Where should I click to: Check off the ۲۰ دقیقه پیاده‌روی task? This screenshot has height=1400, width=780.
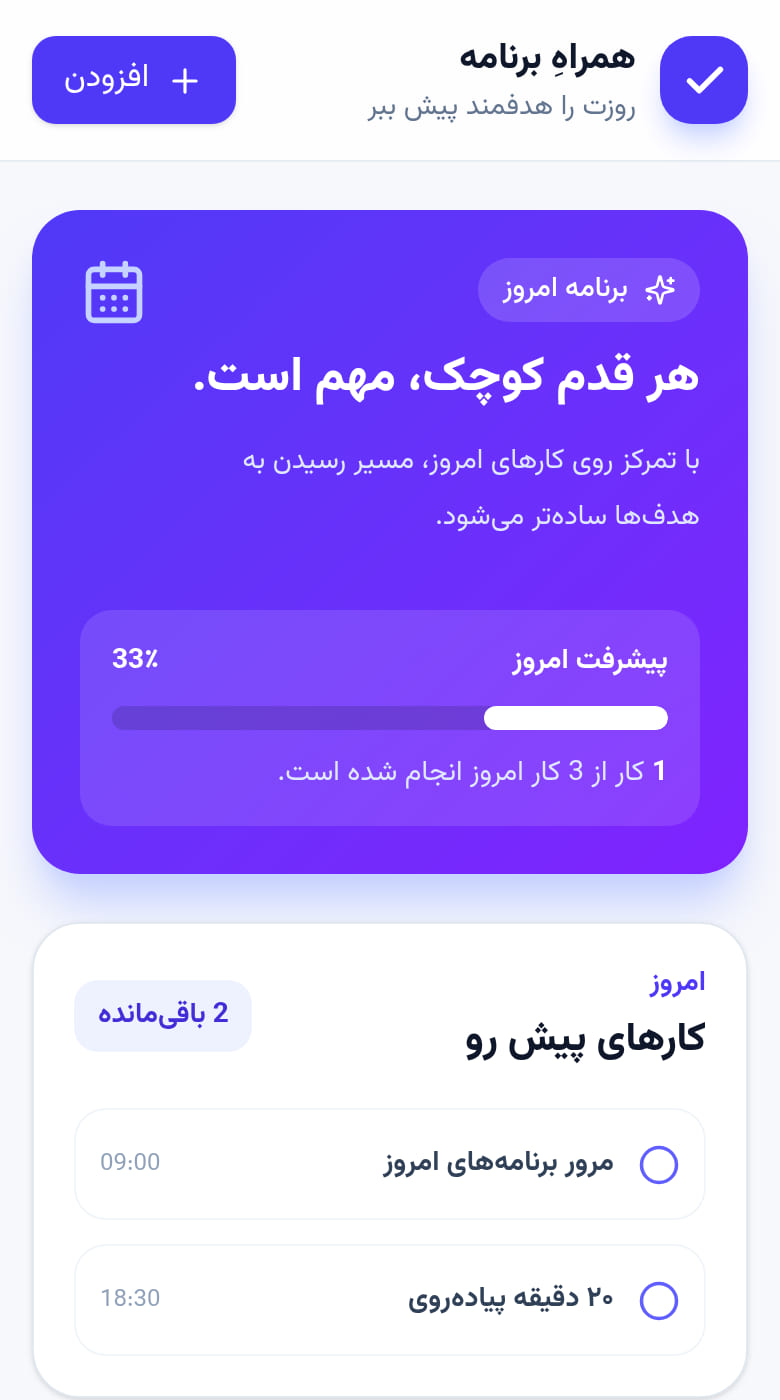click(x=659, y=1300)
